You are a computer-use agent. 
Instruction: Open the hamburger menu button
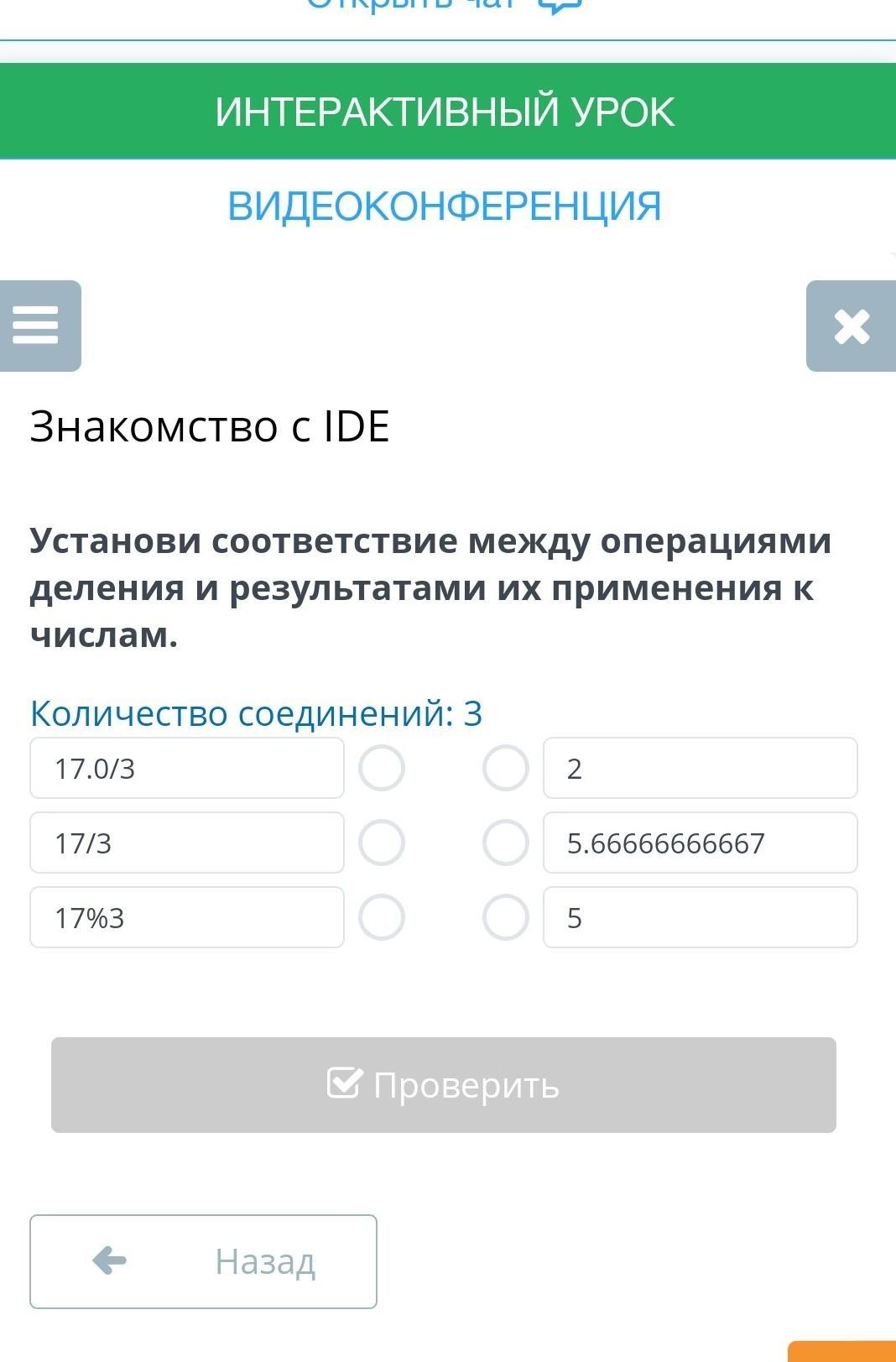point(39,326)
